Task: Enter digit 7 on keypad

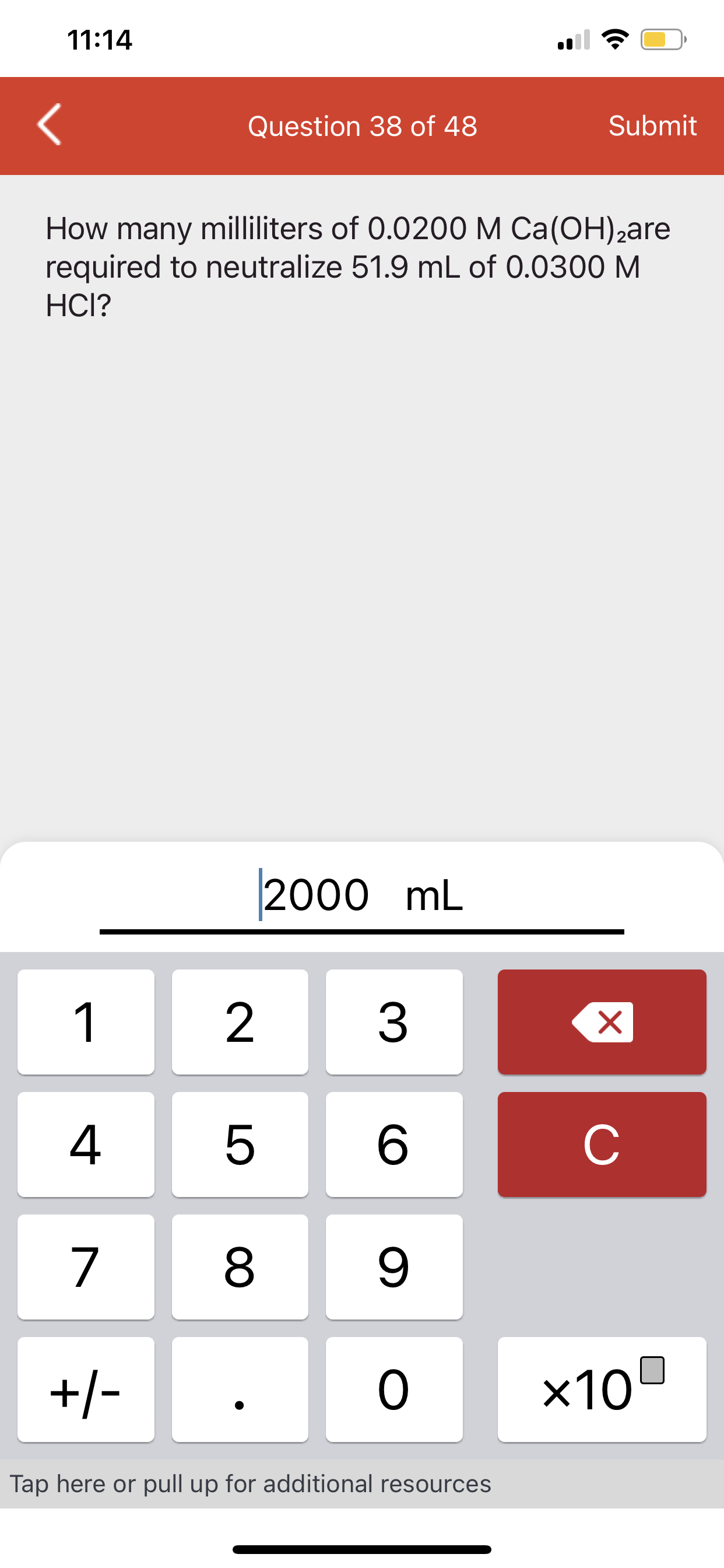Action: (x=86, y=1266)
